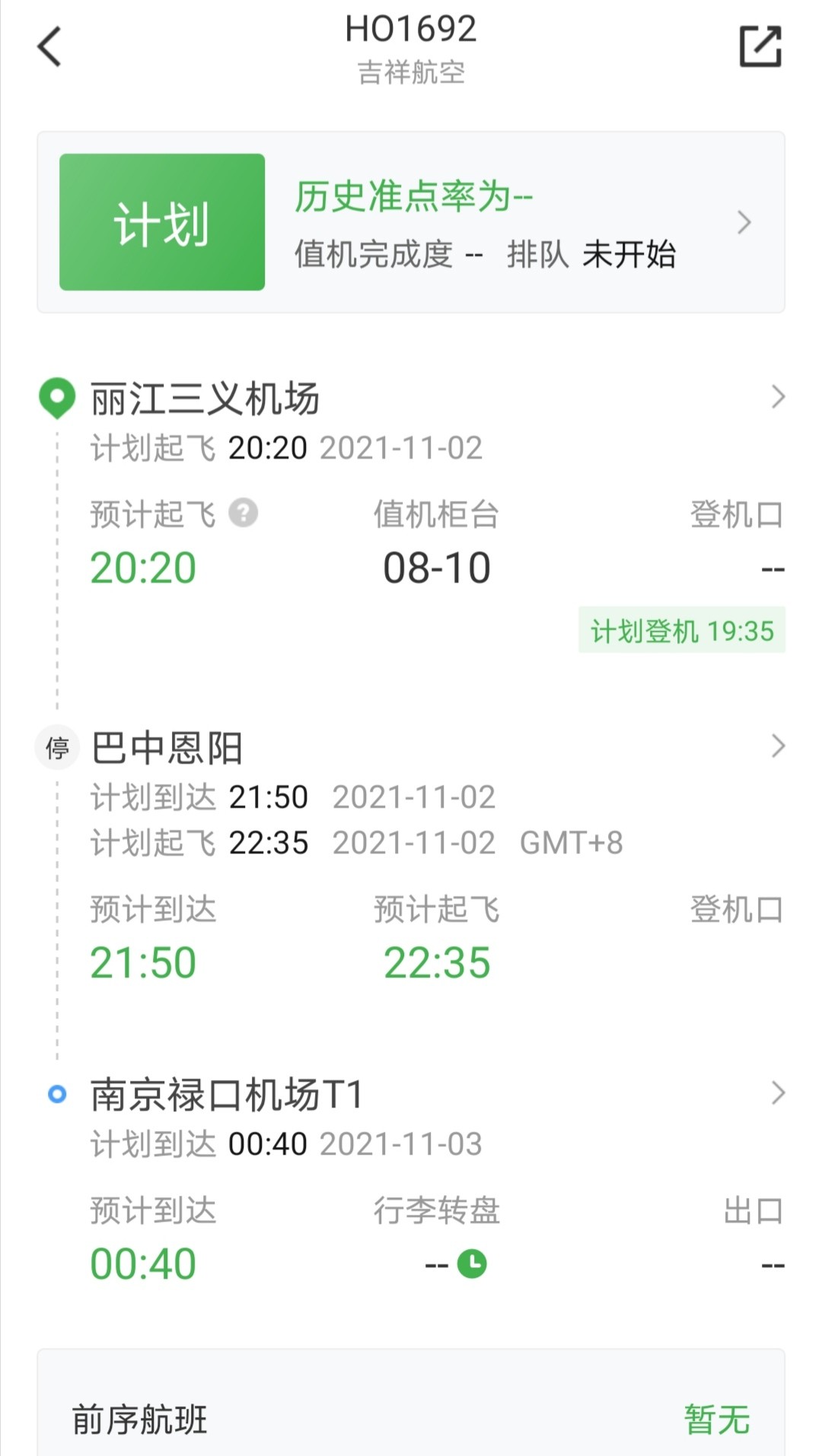This screenshot has width=822, height=1456.
Task: View the 前序航班 preceding flight row
Action: (411, 1419)
